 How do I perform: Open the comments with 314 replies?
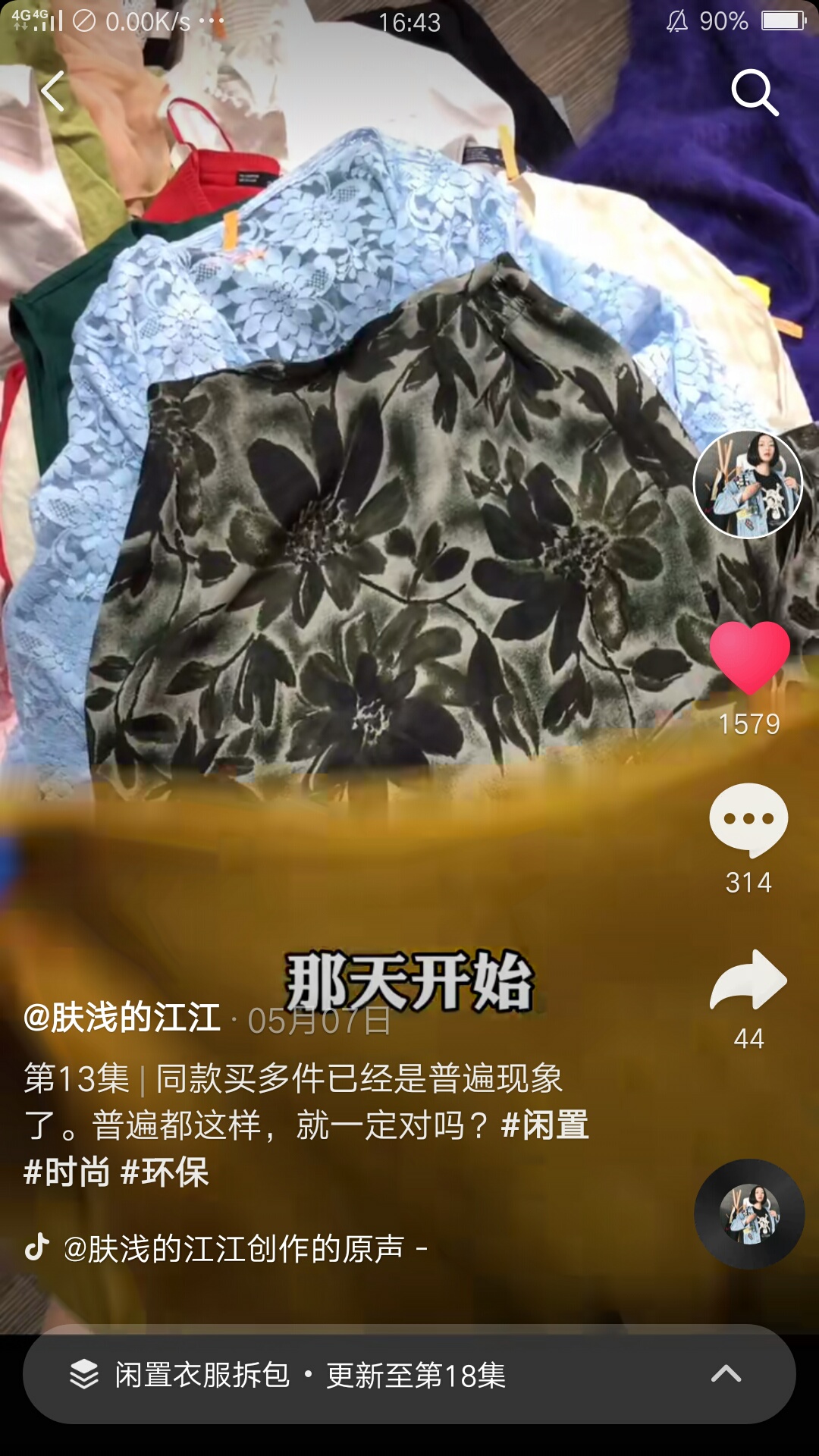tap(748, 820)
